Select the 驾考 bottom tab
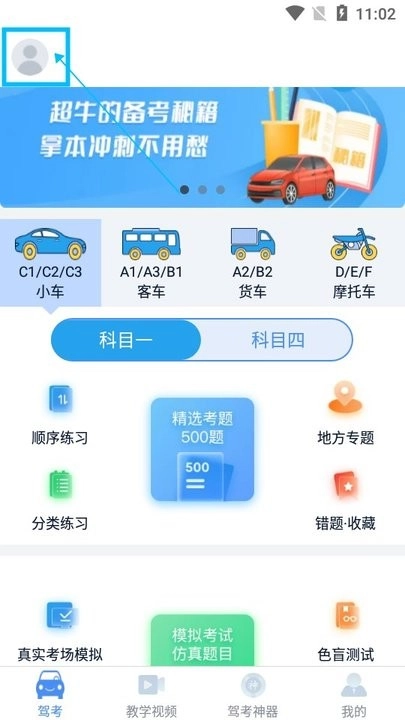The width and height of the screenshot is (405, 720). click(x=50, y=694)
